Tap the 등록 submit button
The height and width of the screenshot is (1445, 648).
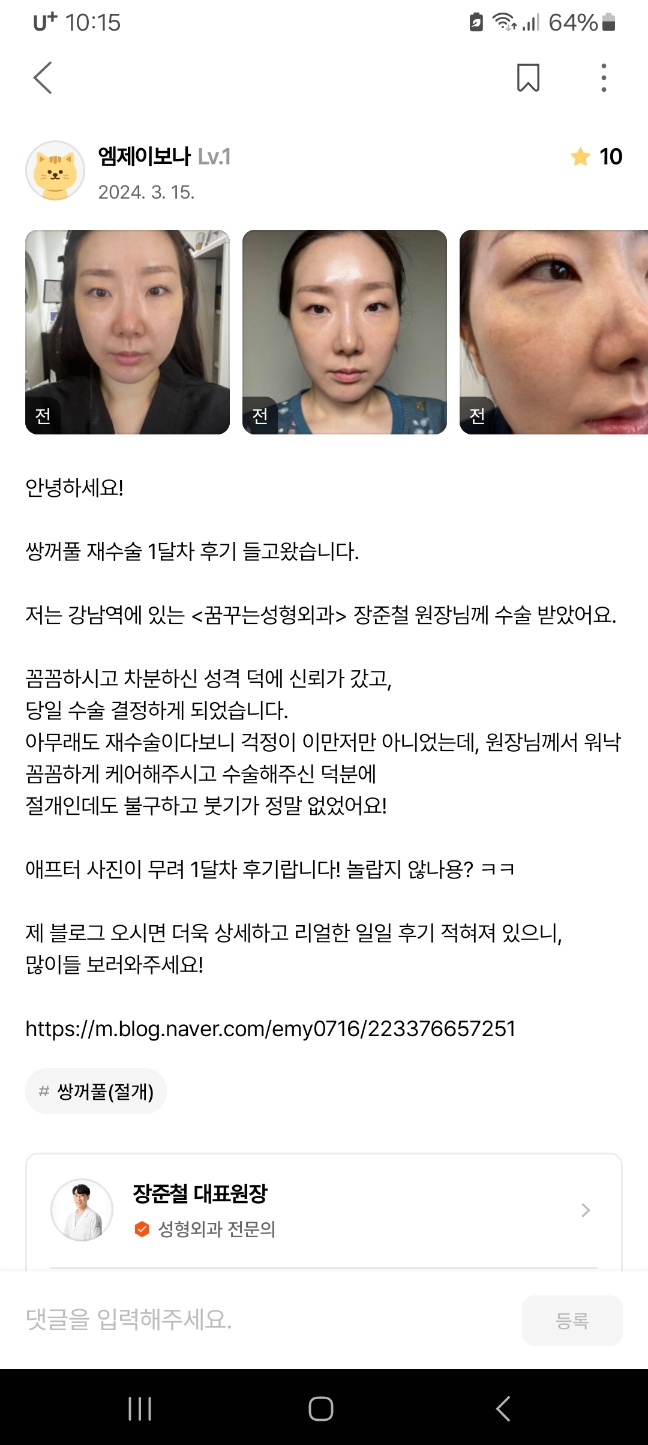point(572,1321)
